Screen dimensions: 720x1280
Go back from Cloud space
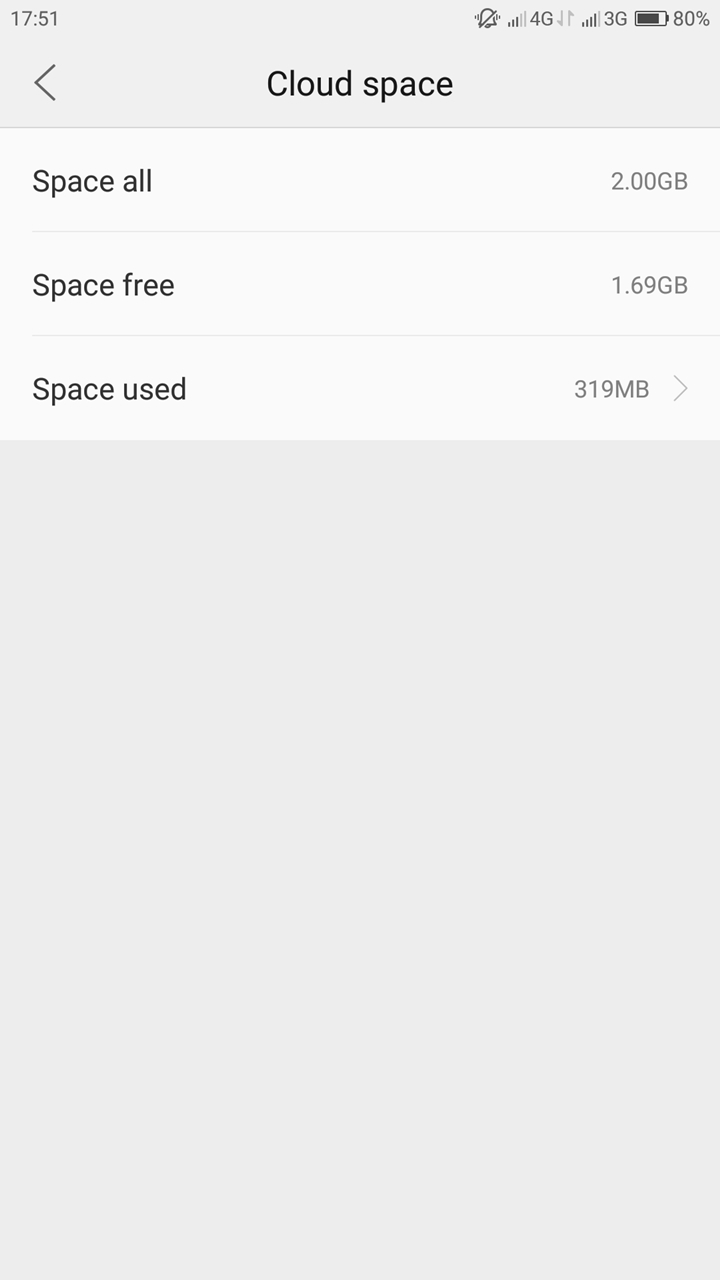45,83
